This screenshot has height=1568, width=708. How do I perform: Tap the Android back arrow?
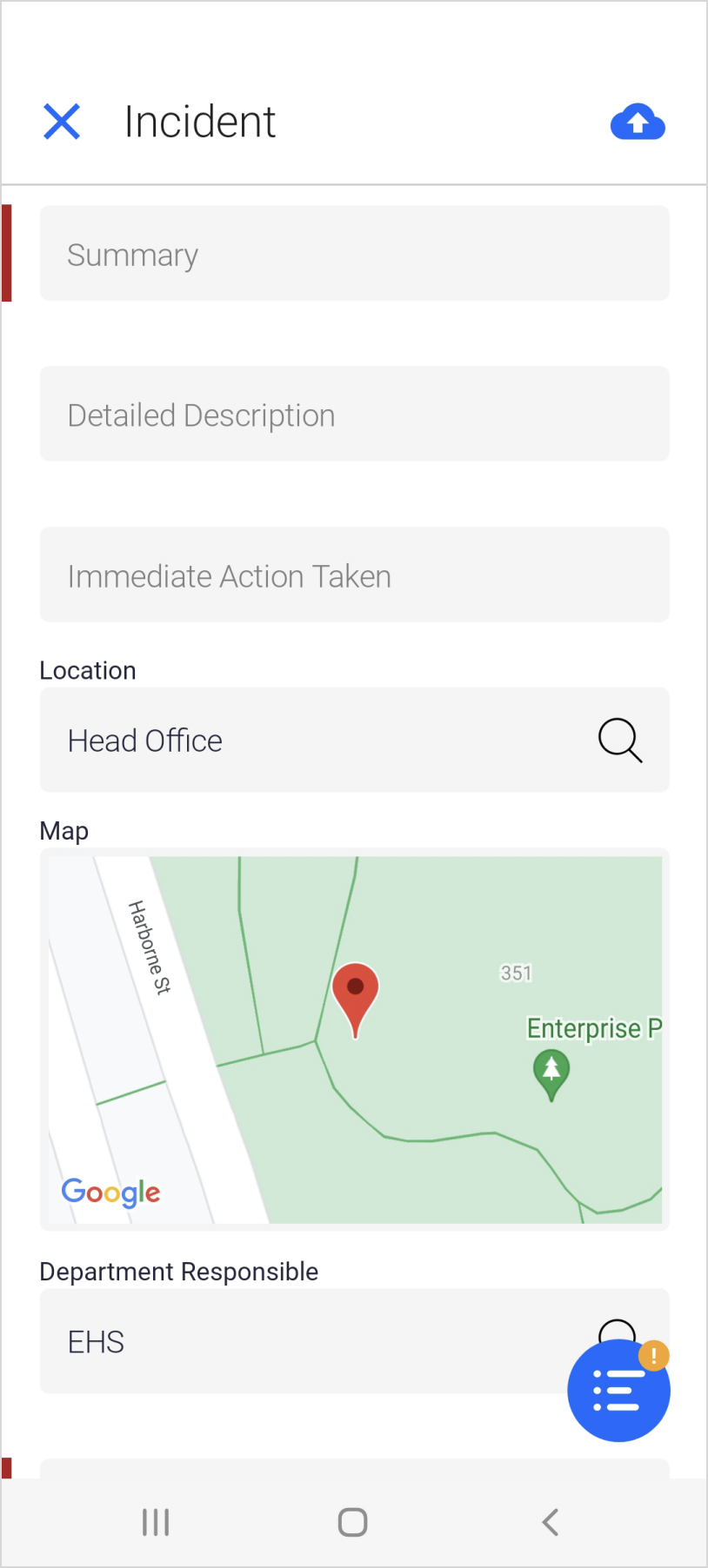[x=550, y=1521]
